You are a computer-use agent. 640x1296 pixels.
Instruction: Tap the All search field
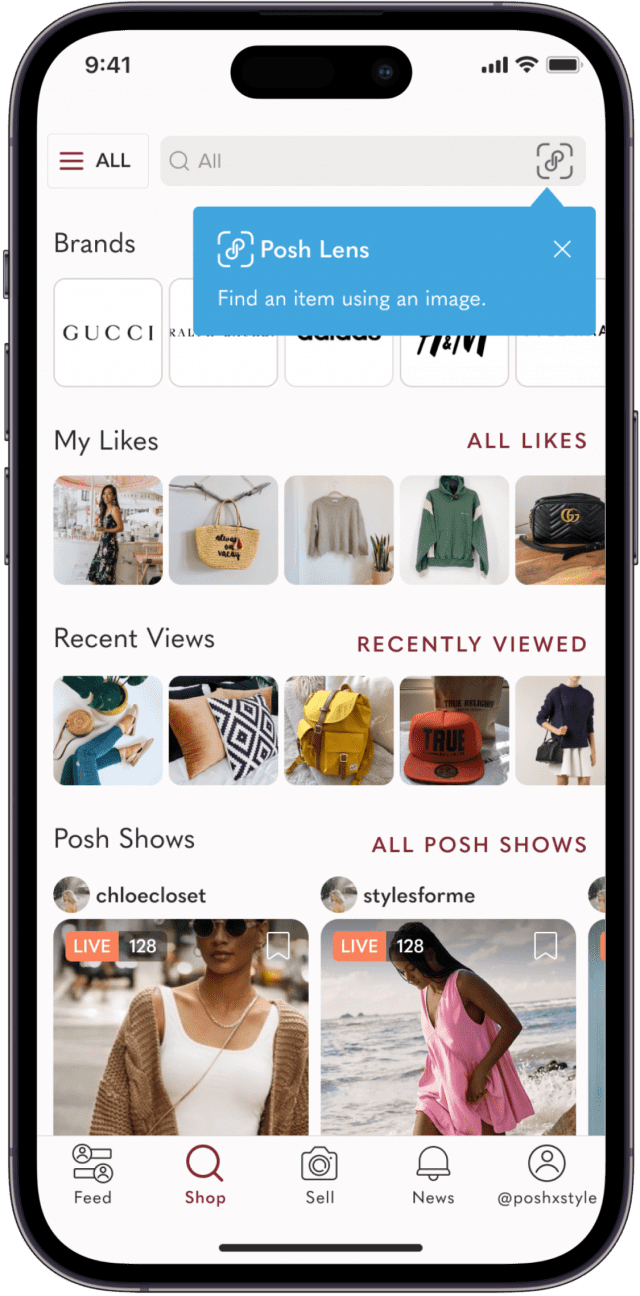tap(346, 161)
